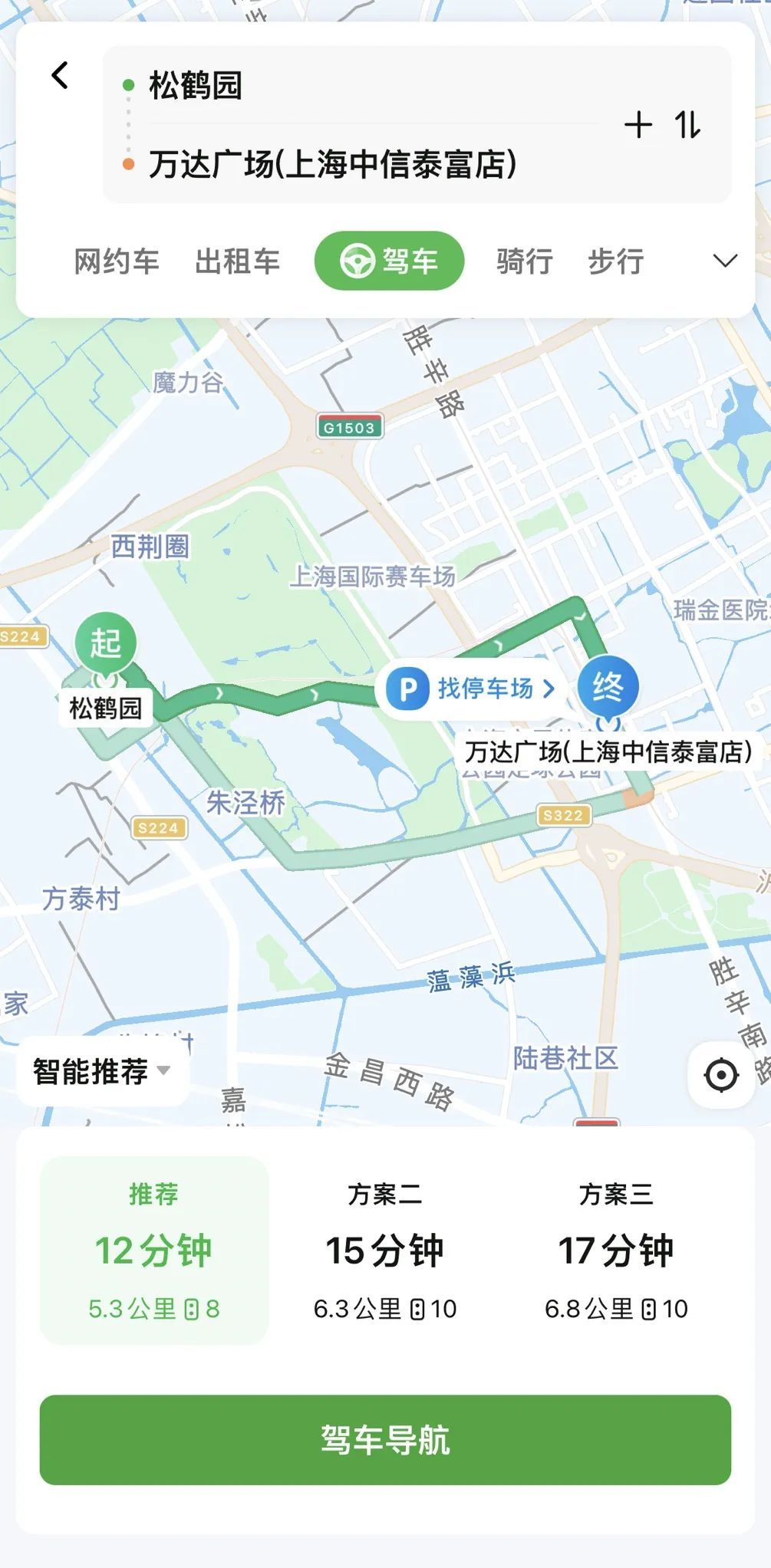Open the 智能推荐 route preference dropdown
The height and width of the screenshot is (1568, 771).
[102, 1071]
